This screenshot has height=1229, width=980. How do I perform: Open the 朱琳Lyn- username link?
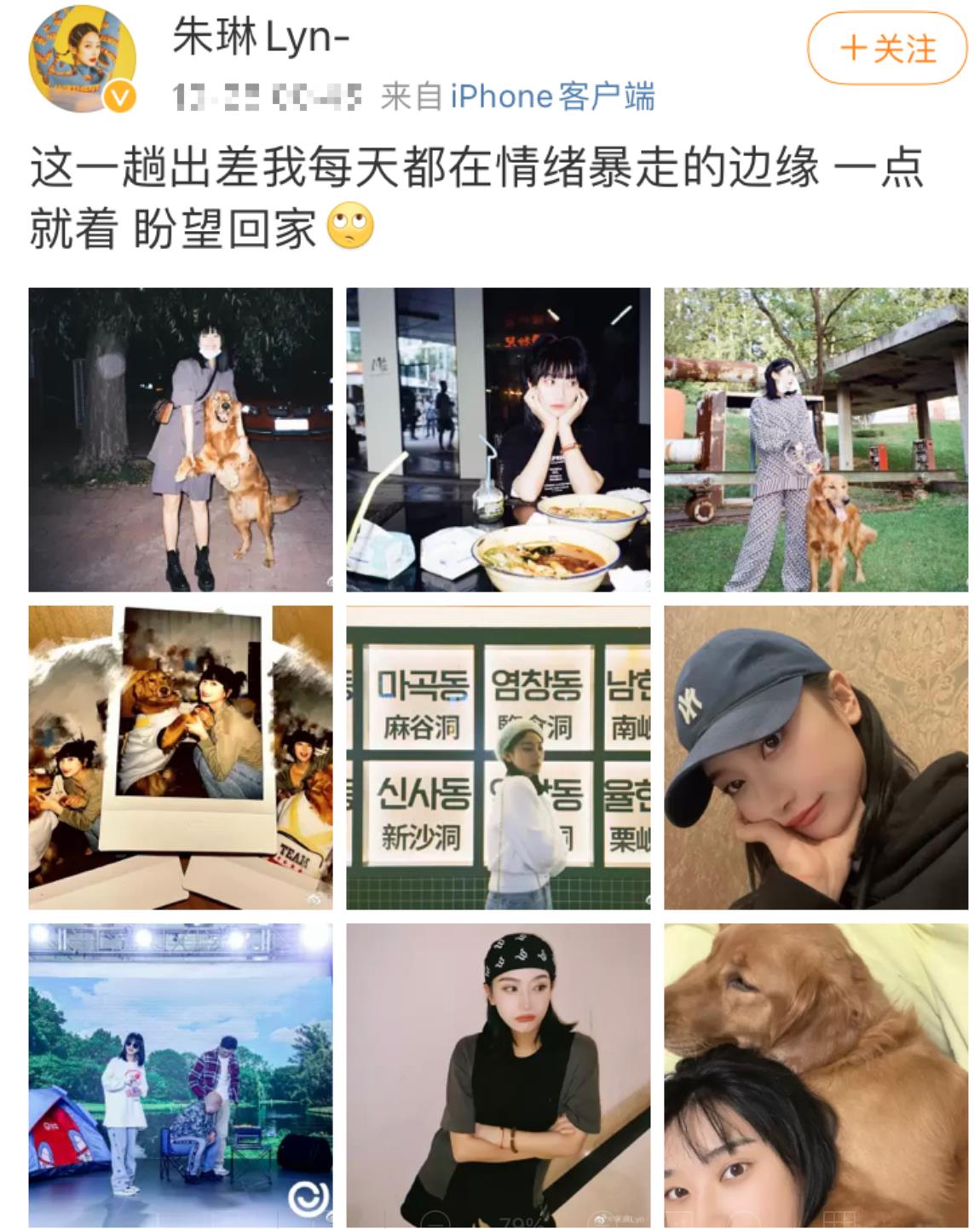261,38
